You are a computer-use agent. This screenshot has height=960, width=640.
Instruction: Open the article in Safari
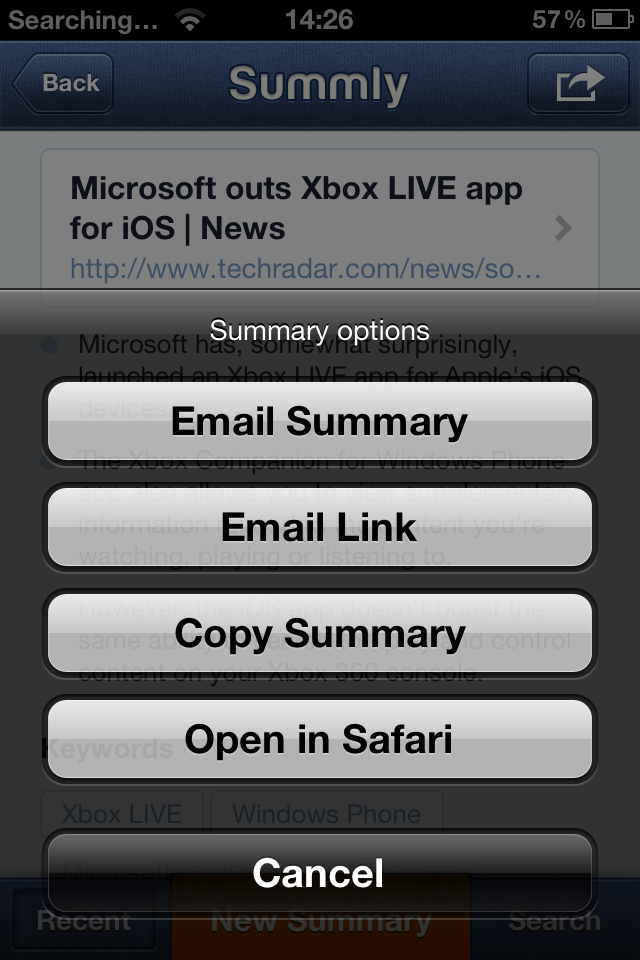tap(320, 739)
